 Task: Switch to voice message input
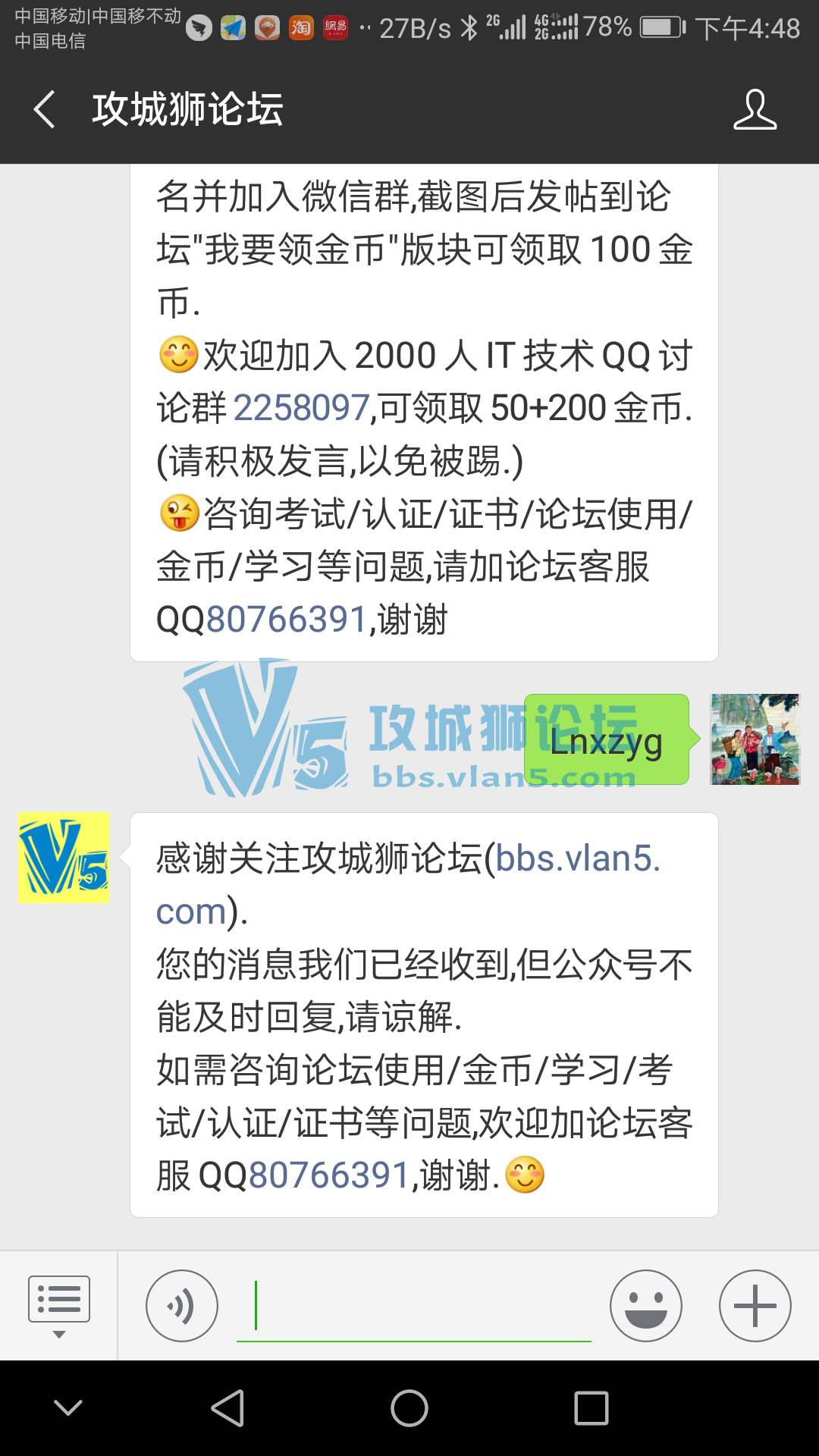click(x=182, y=1306)
